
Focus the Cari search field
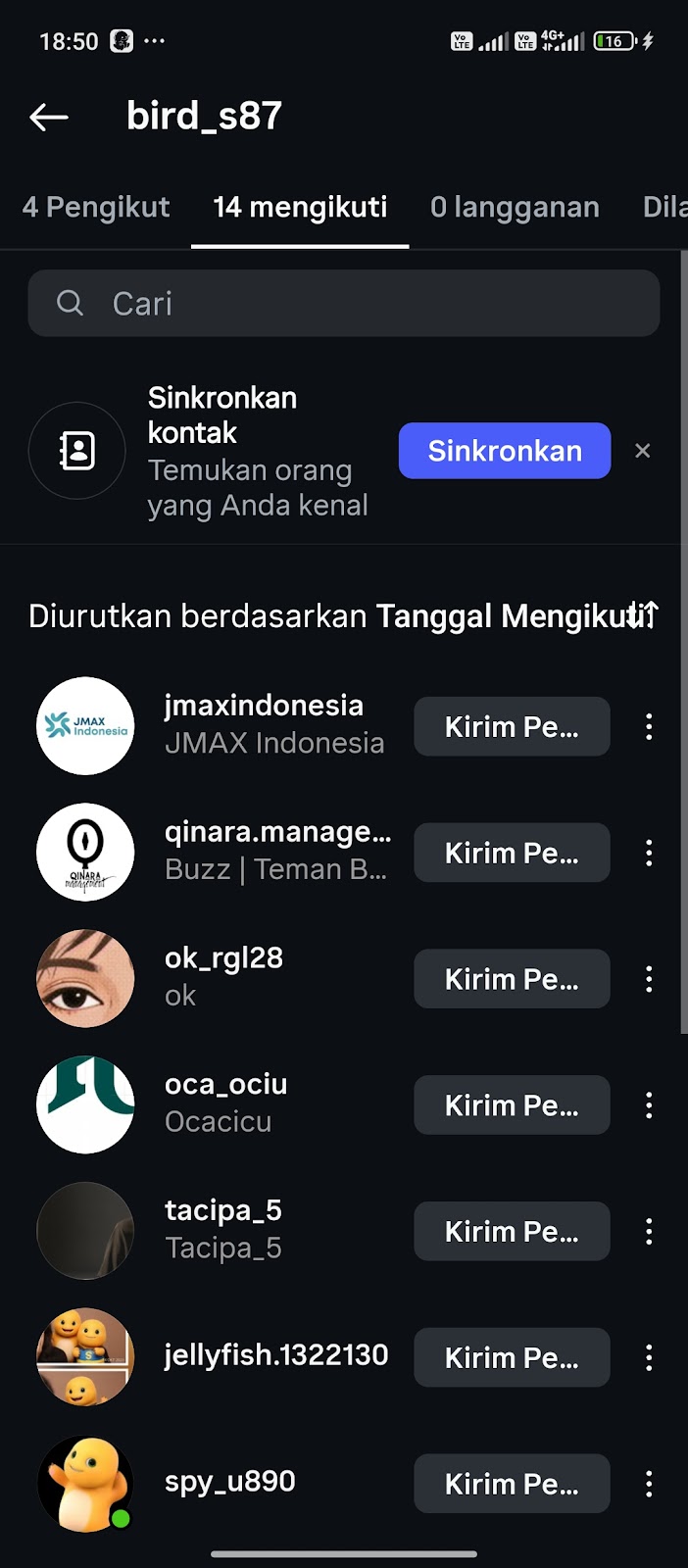pyautogui.click(x=343, y=304)
